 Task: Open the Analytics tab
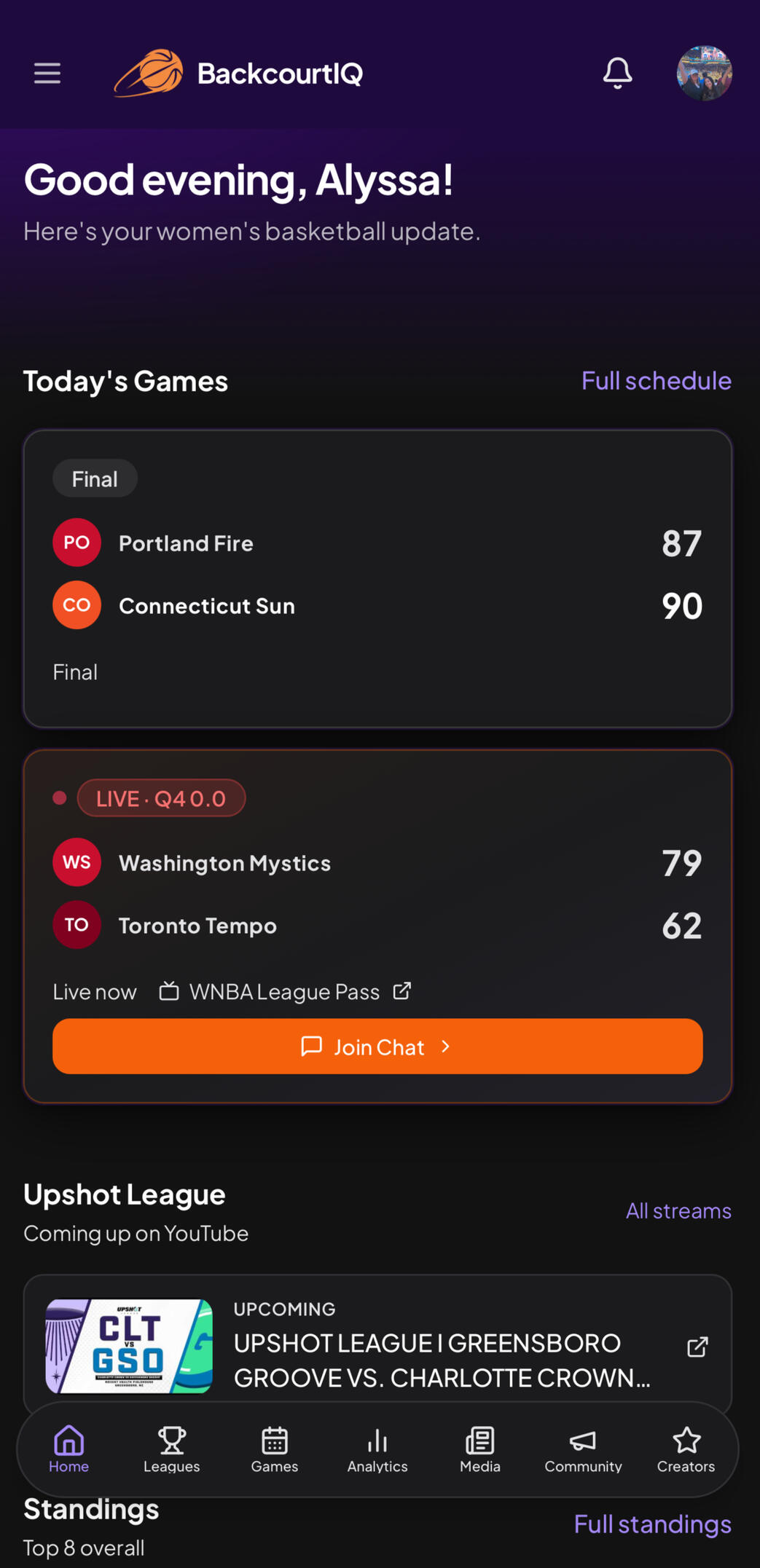377,1449
